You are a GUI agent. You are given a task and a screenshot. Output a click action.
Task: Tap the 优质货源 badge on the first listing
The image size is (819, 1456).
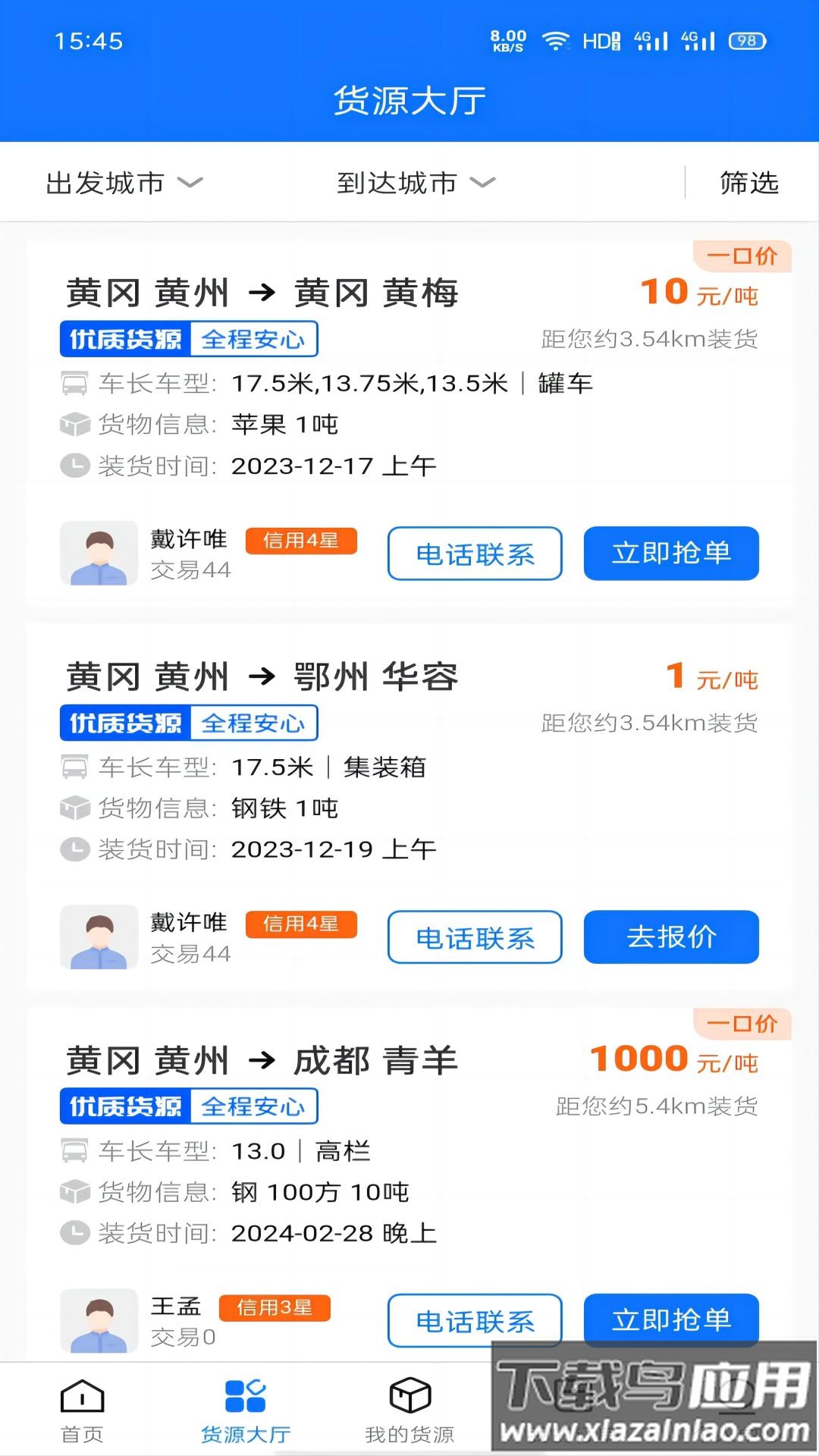123,339
